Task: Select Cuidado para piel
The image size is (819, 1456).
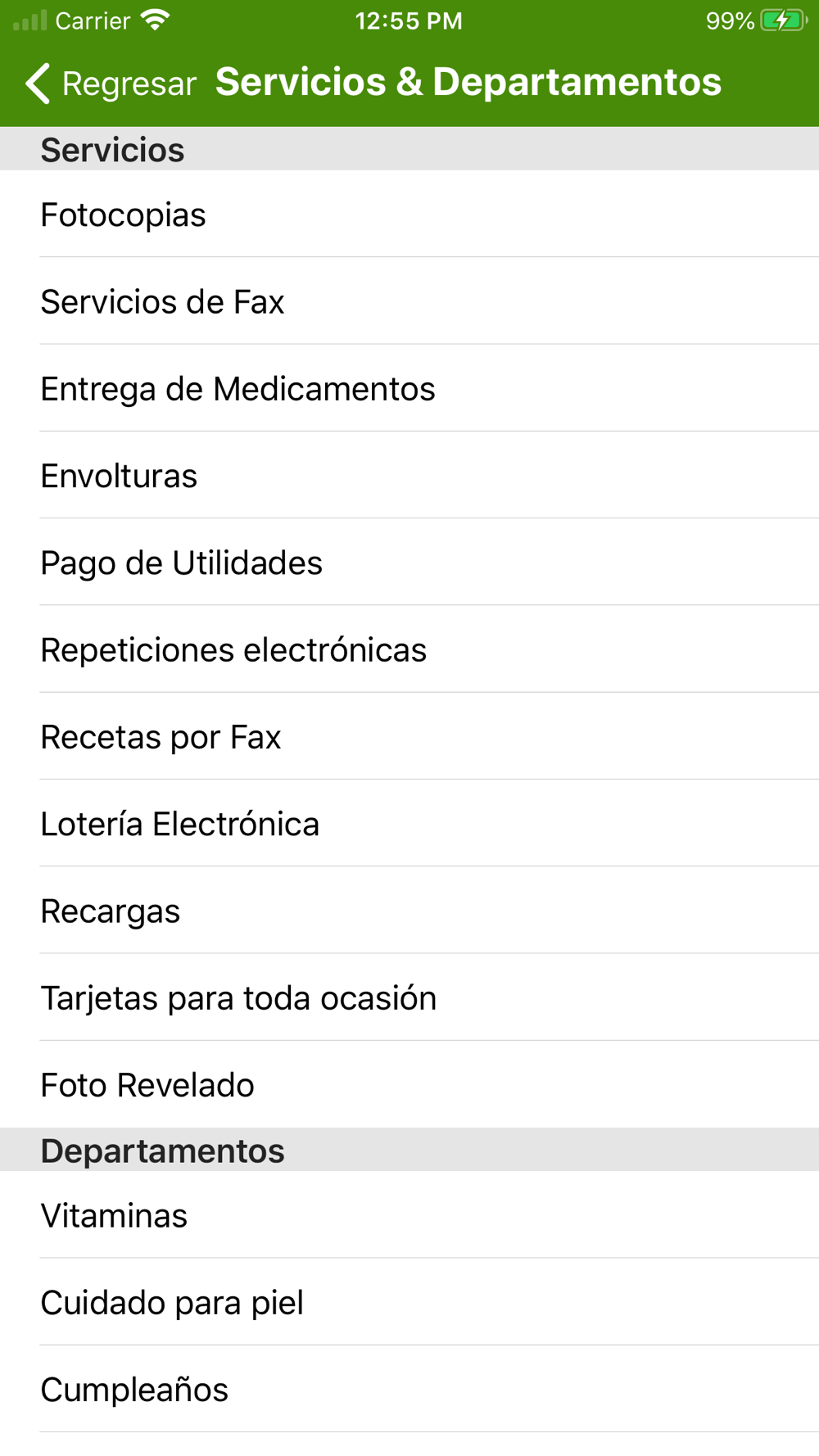Action: pyautogui.click(x=409, y=1302)
